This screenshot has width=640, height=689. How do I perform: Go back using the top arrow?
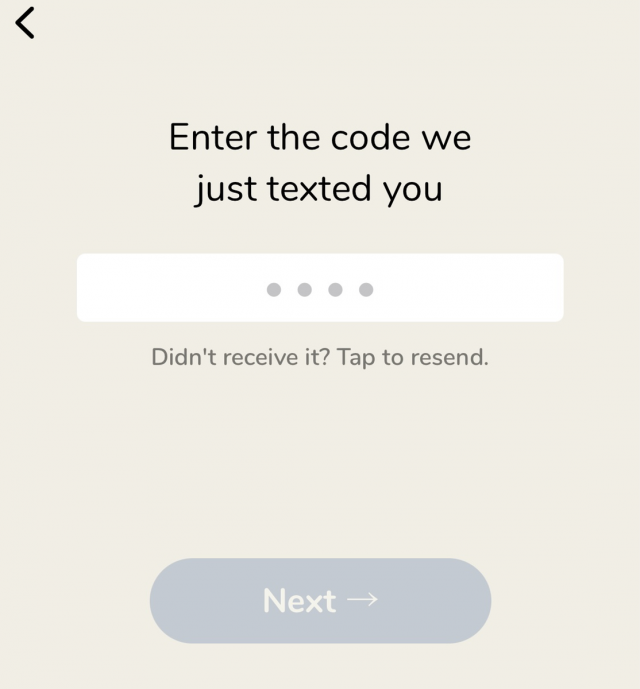pos(26,23)
